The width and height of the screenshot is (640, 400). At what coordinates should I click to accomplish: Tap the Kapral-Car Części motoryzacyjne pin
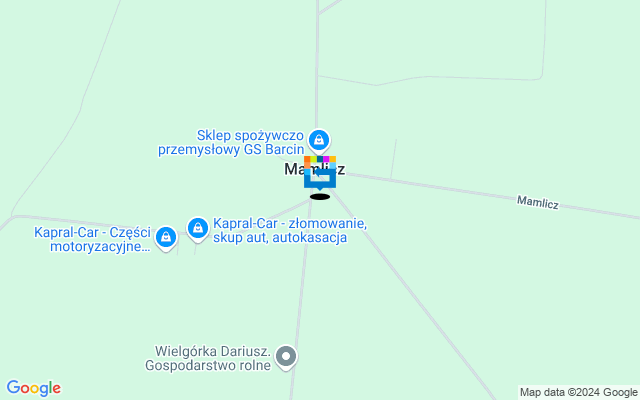click(x=166, y=237)
